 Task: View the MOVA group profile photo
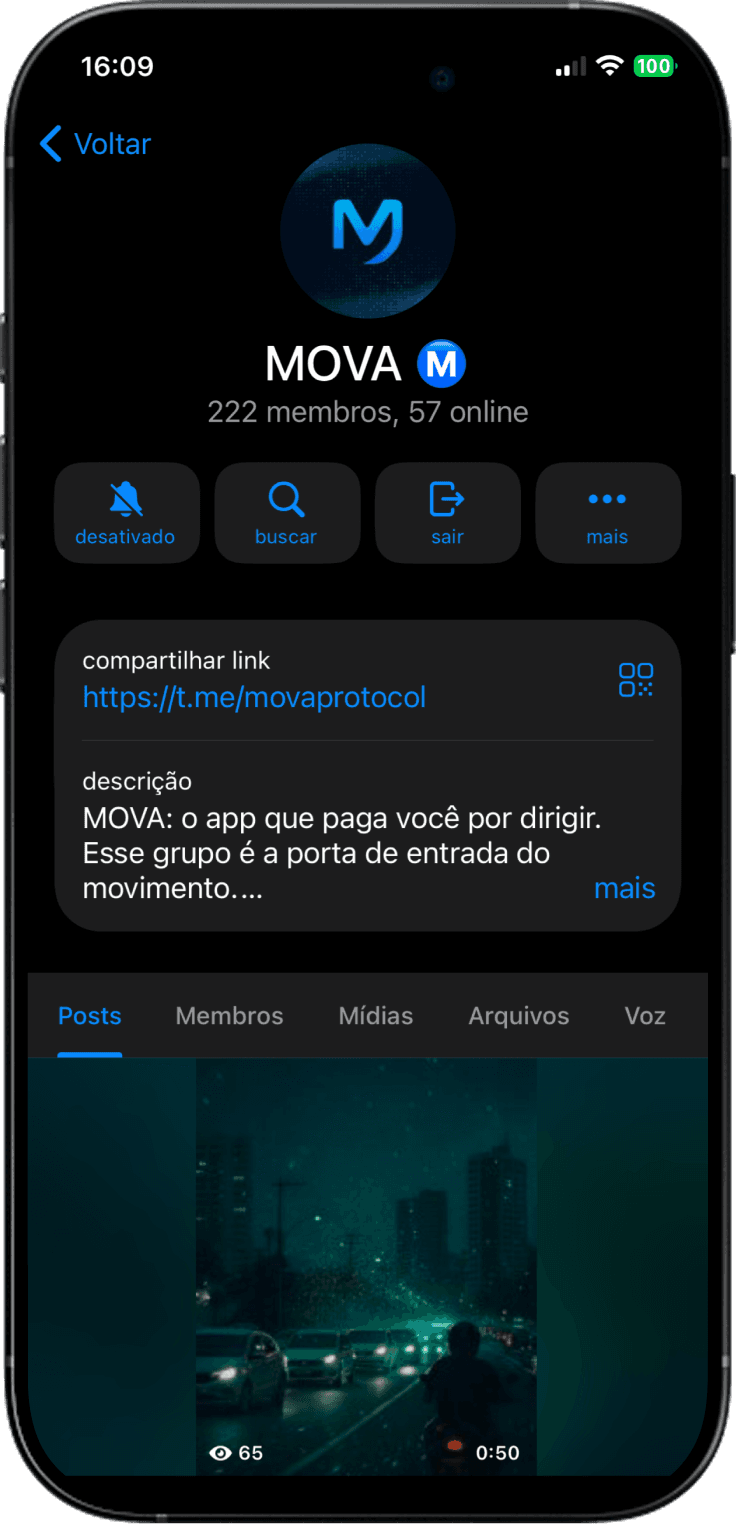point(368,231)
